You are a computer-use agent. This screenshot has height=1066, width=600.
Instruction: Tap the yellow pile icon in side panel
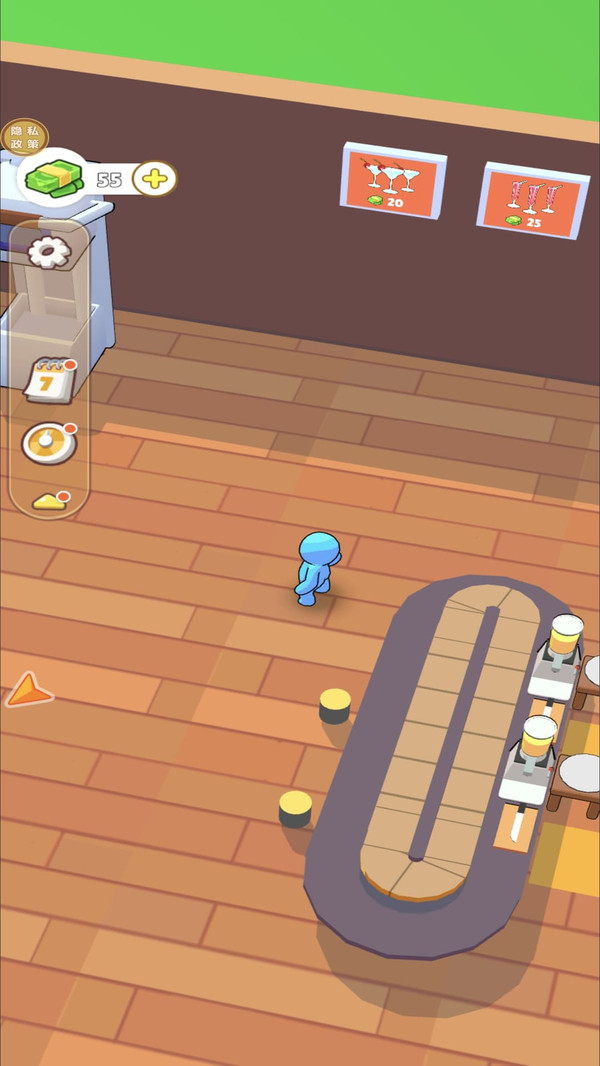[50, 500]
